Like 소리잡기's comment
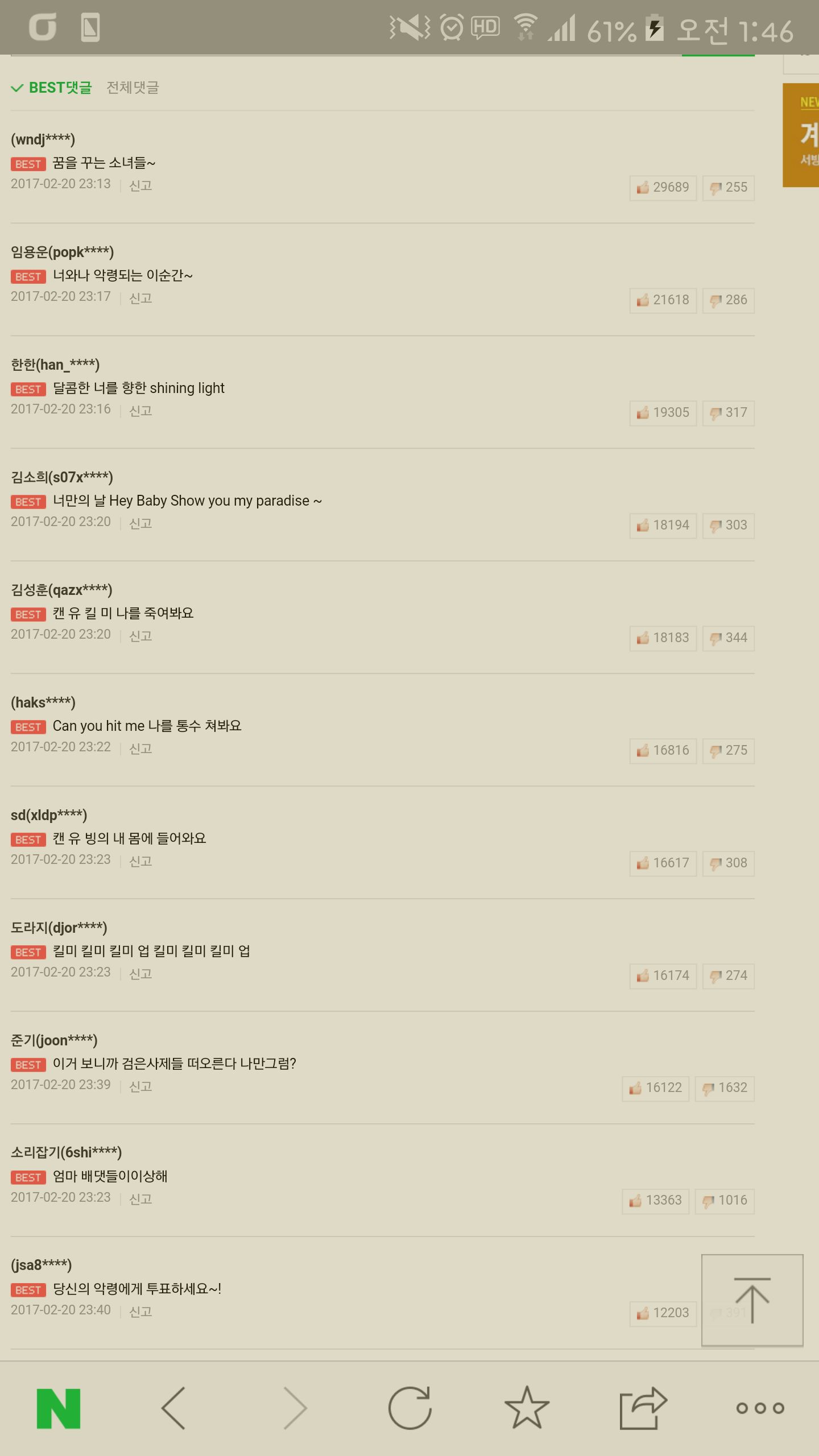The width and height of the screenshot is (819, 1456). click(655, 1201)
